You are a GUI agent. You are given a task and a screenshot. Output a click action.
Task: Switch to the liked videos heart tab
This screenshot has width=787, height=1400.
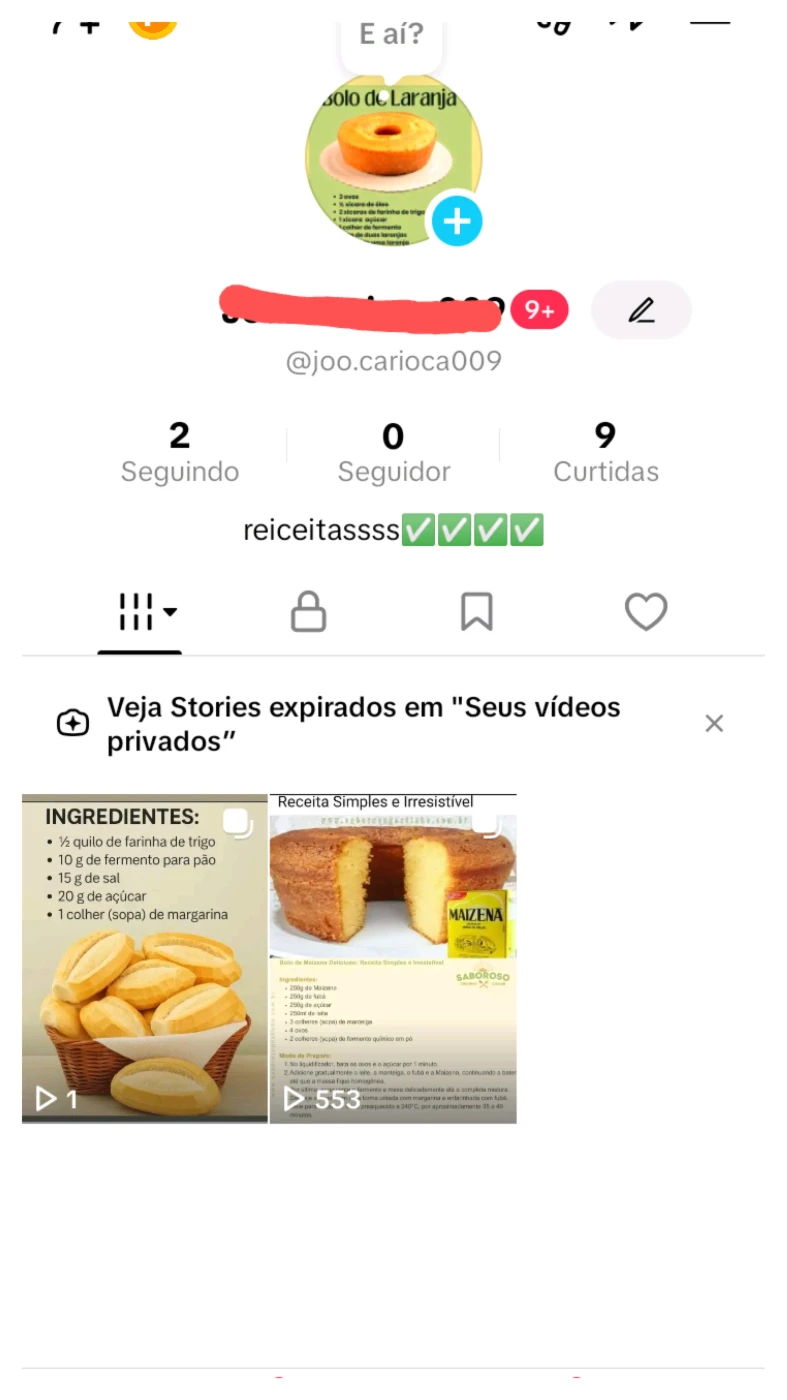pos(645,612)
